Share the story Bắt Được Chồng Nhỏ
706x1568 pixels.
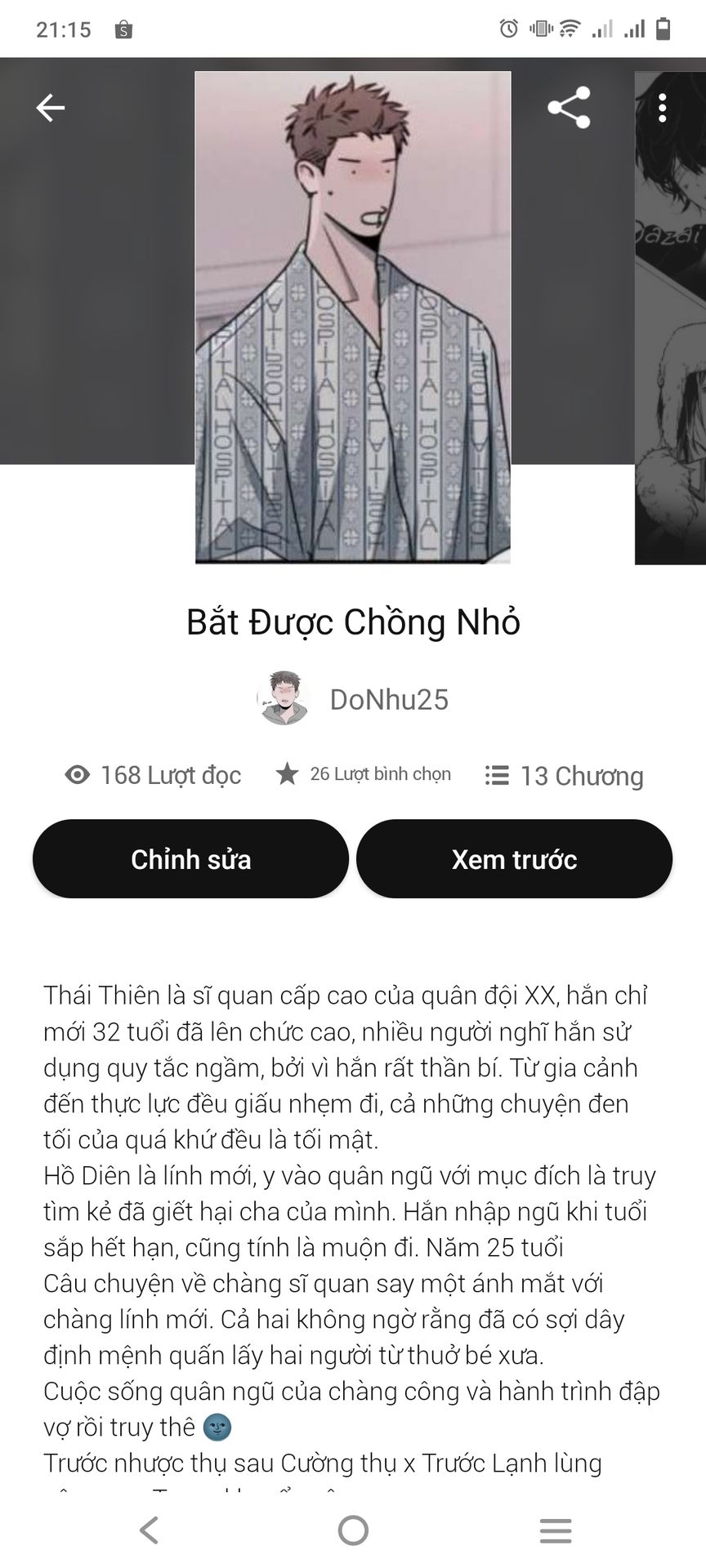click(x=569, y=108)
